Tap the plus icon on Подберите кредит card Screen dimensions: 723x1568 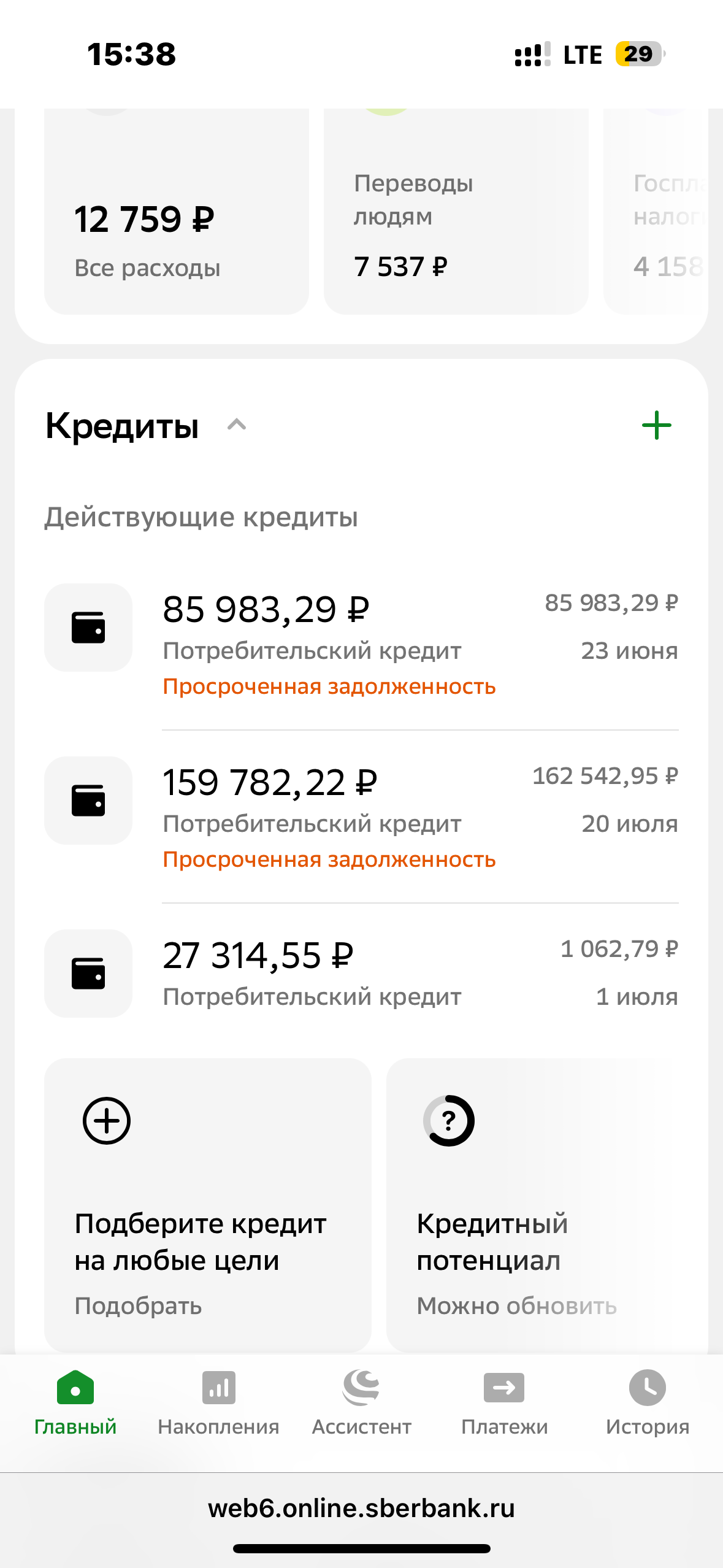pos(107,1121)
